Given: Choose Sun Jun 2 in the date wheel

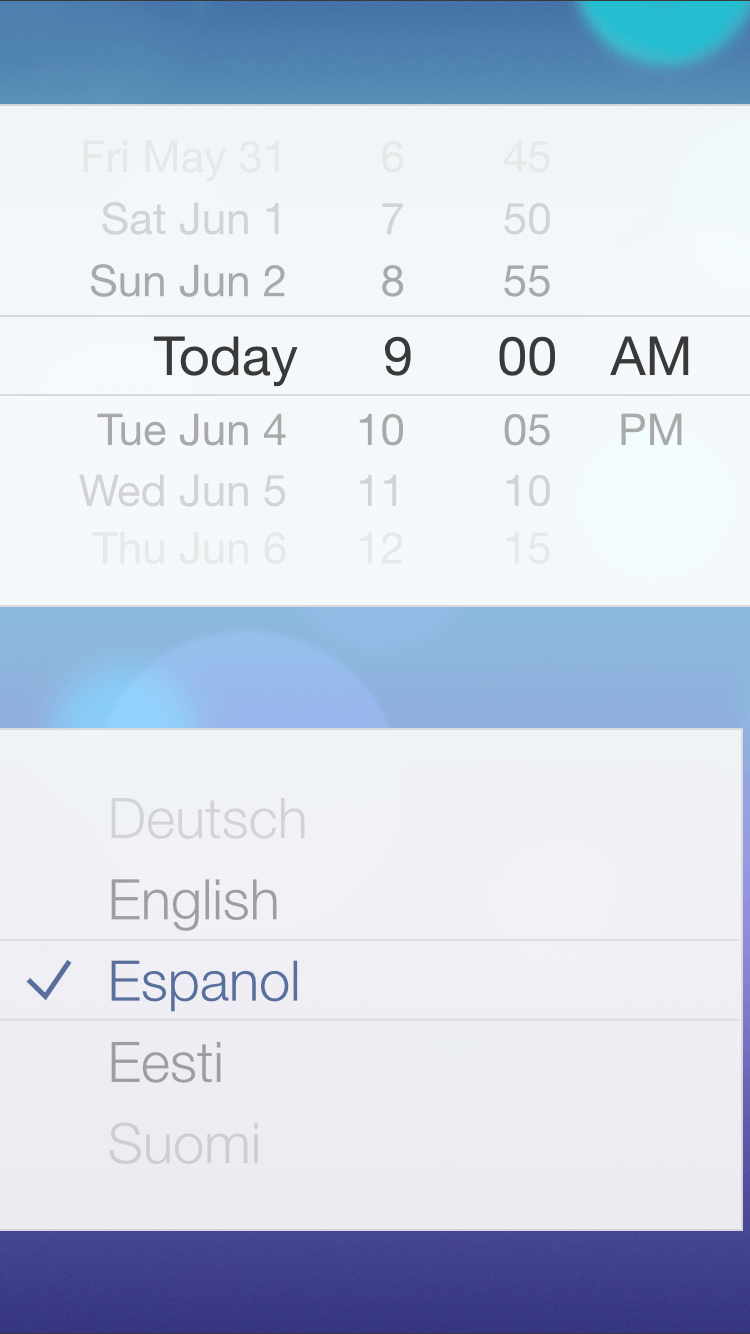Looking at the screenshot, I should (x=187, y=282).
